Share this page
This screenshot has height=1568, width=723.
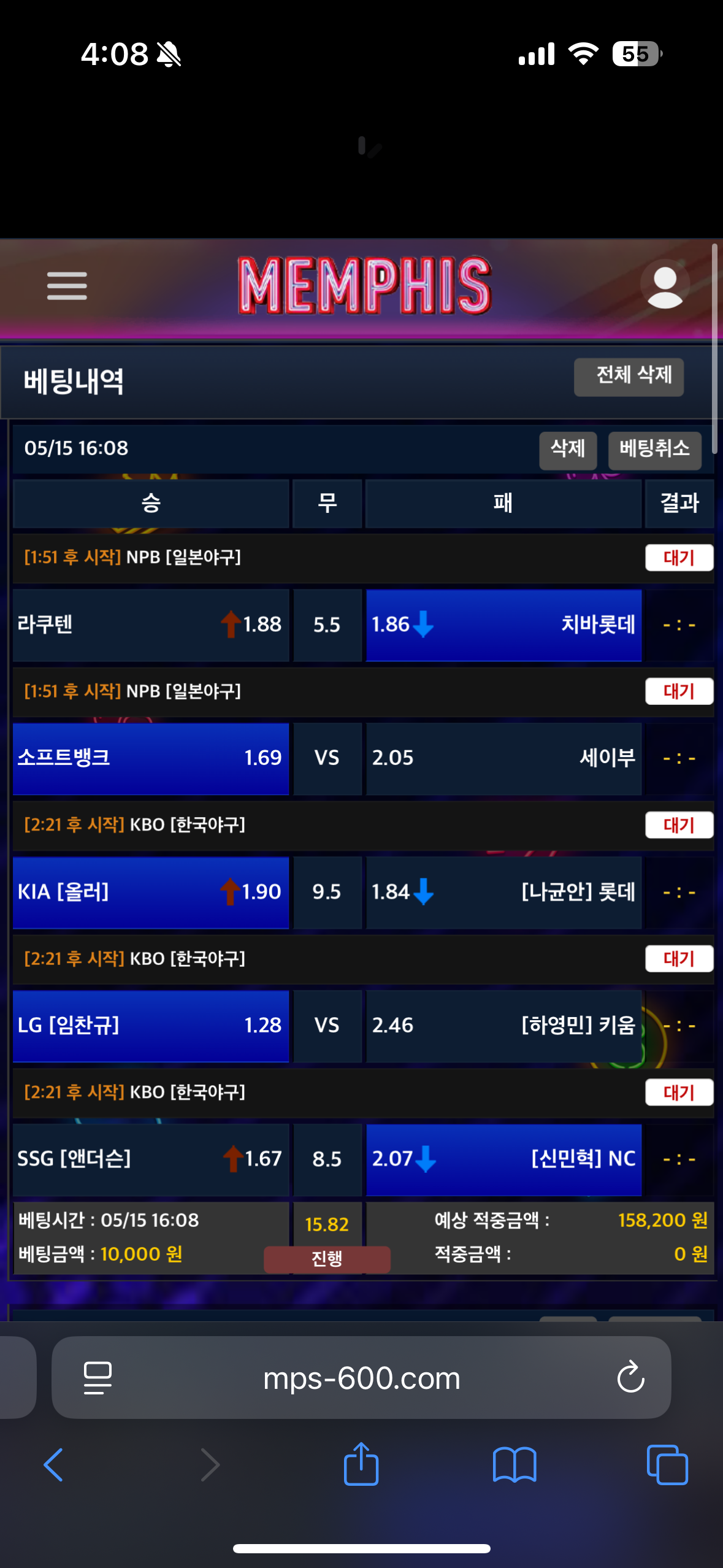click(x=361, y=1465)
